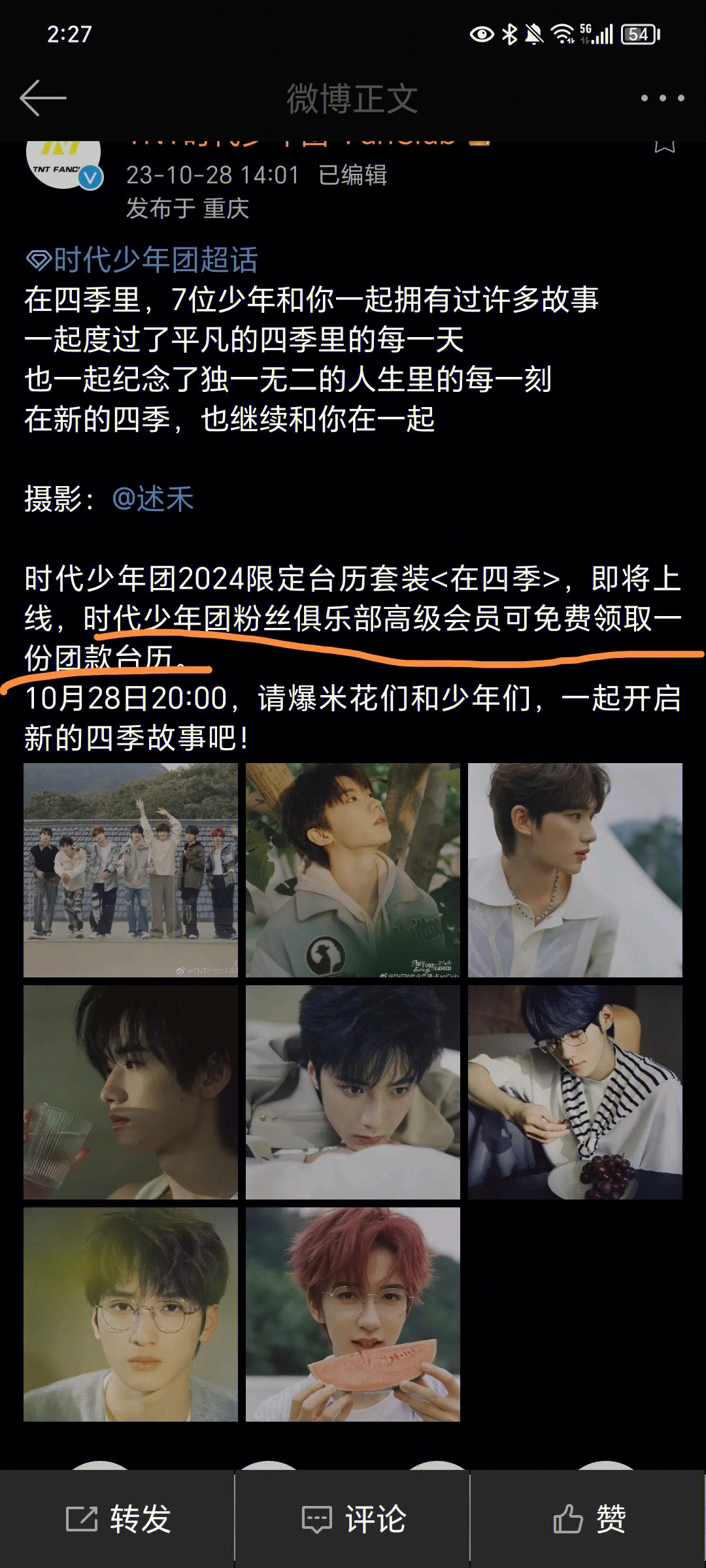
Task: Open the photo of the person in round glasses
Action: pos(131,1314)
